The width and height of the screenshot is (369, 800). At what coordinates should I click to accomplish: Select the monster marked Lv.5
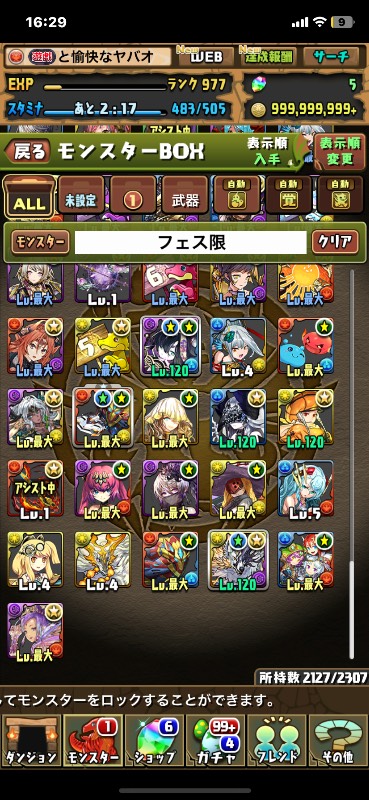(x=305, y=490)
